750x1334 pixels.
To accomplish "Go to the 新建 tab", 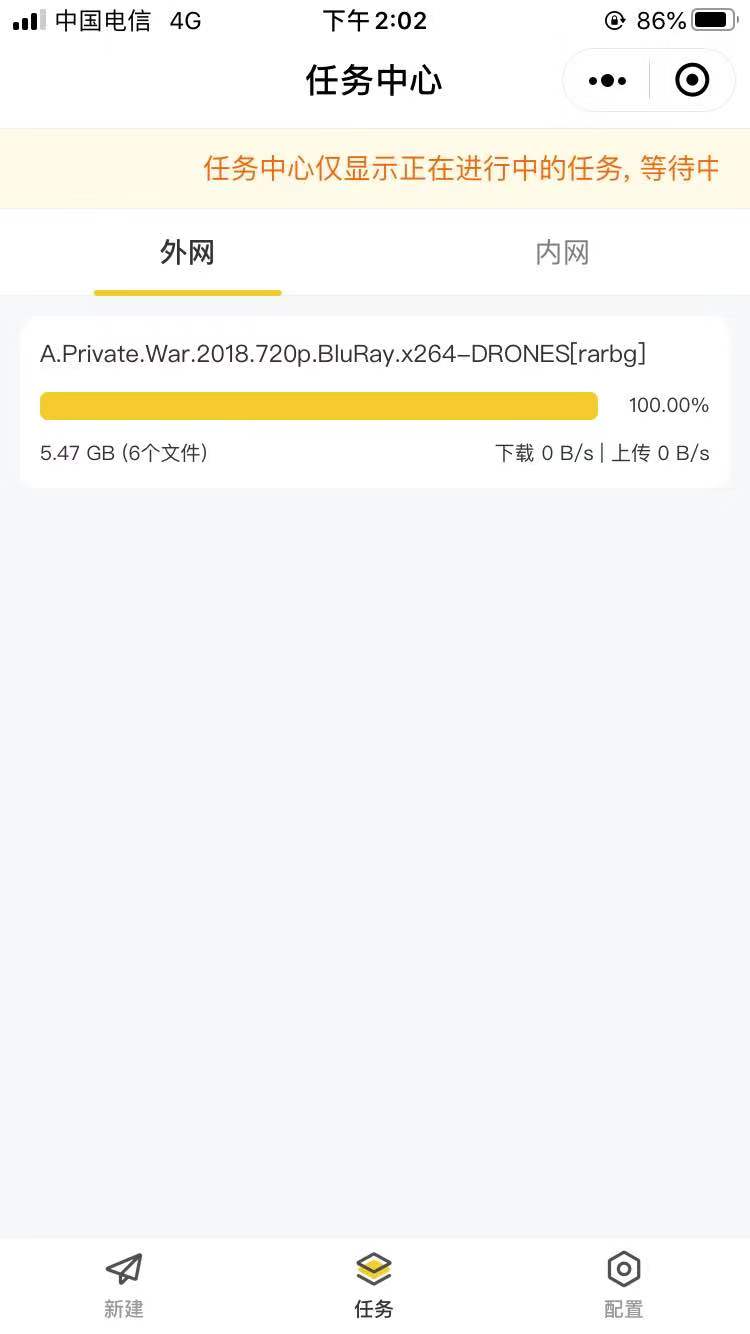I will pyautogui.click(x=124, y=1284).
